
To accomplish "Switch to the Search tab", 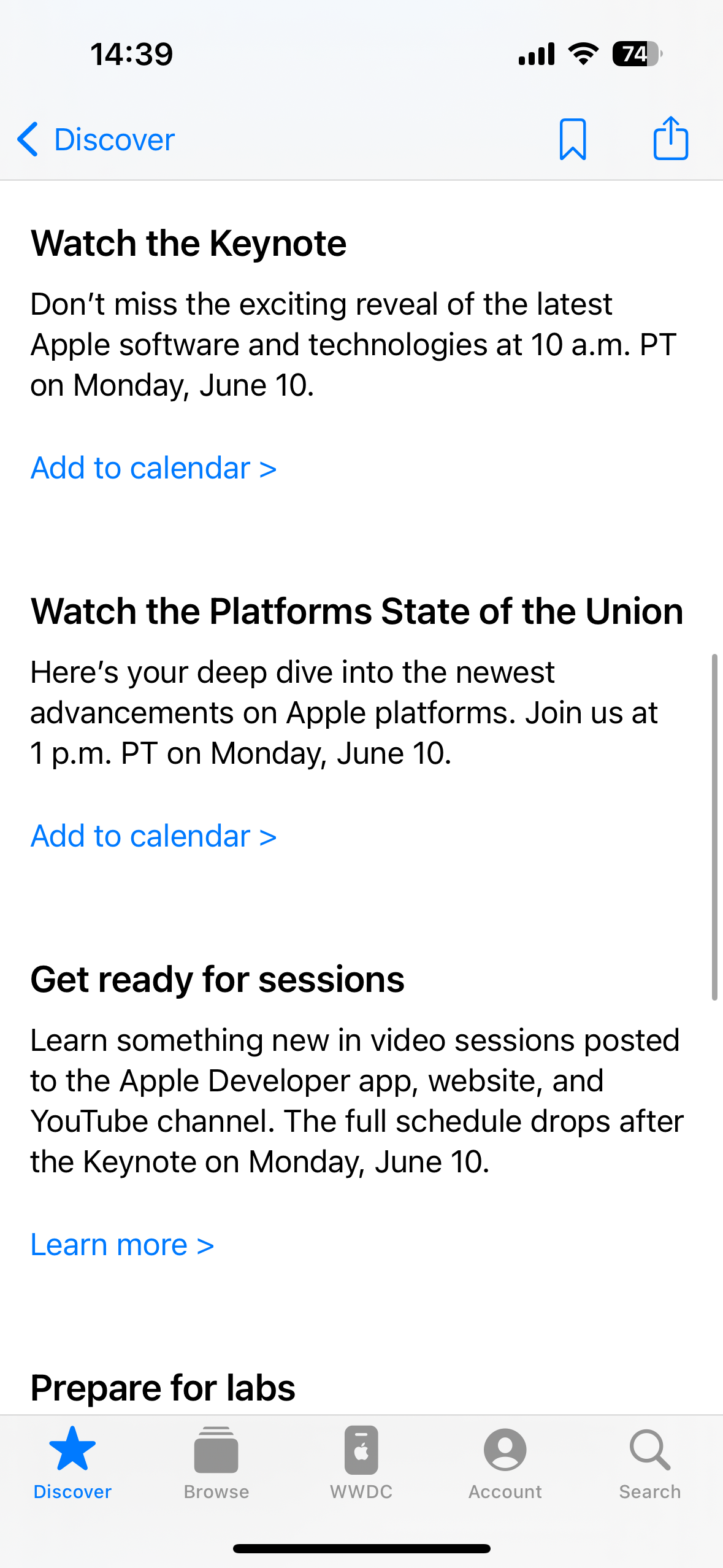I will click(x=649, y=1463).
